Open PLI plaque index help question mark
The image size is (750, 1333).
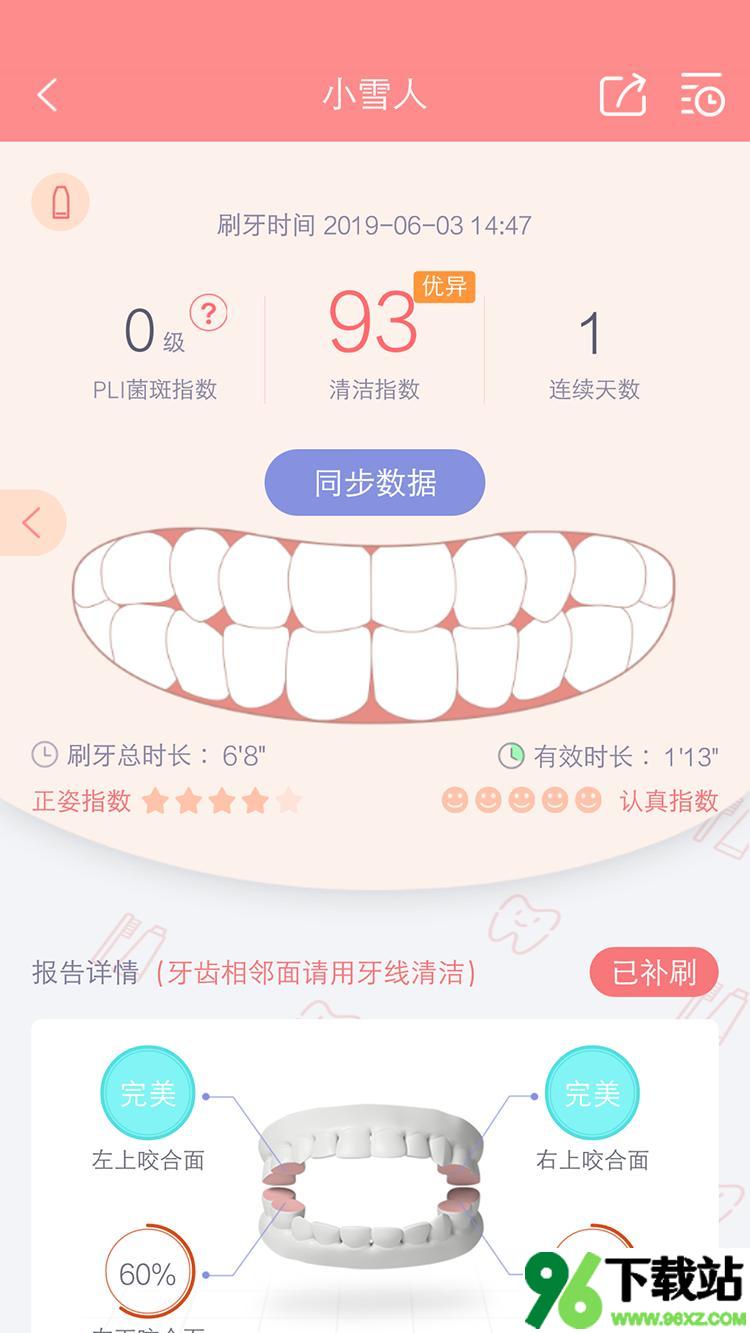pyautogui.click(x=208, y=314)
